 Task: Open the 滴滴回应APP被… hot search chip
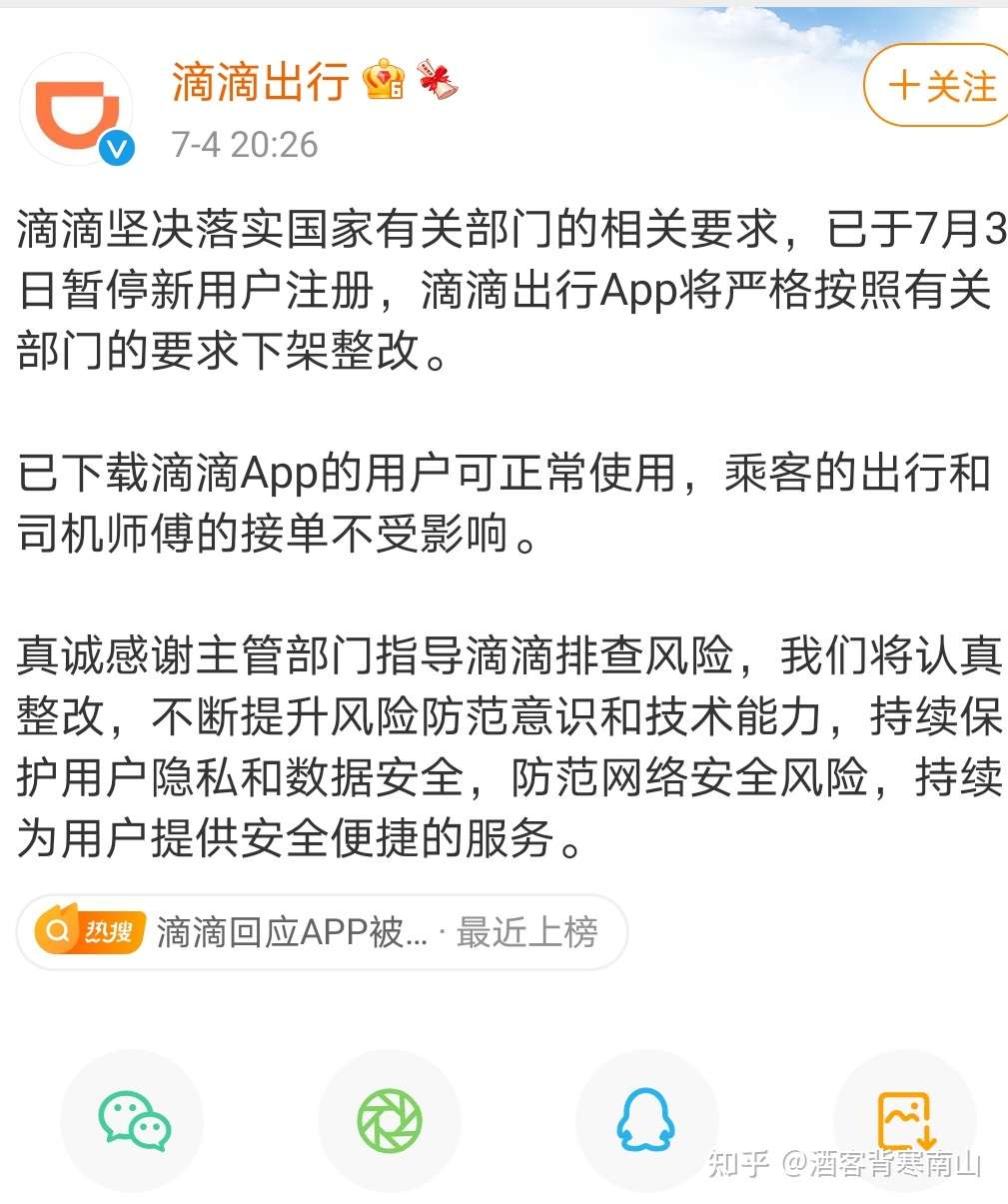click(x=321, y=932)
